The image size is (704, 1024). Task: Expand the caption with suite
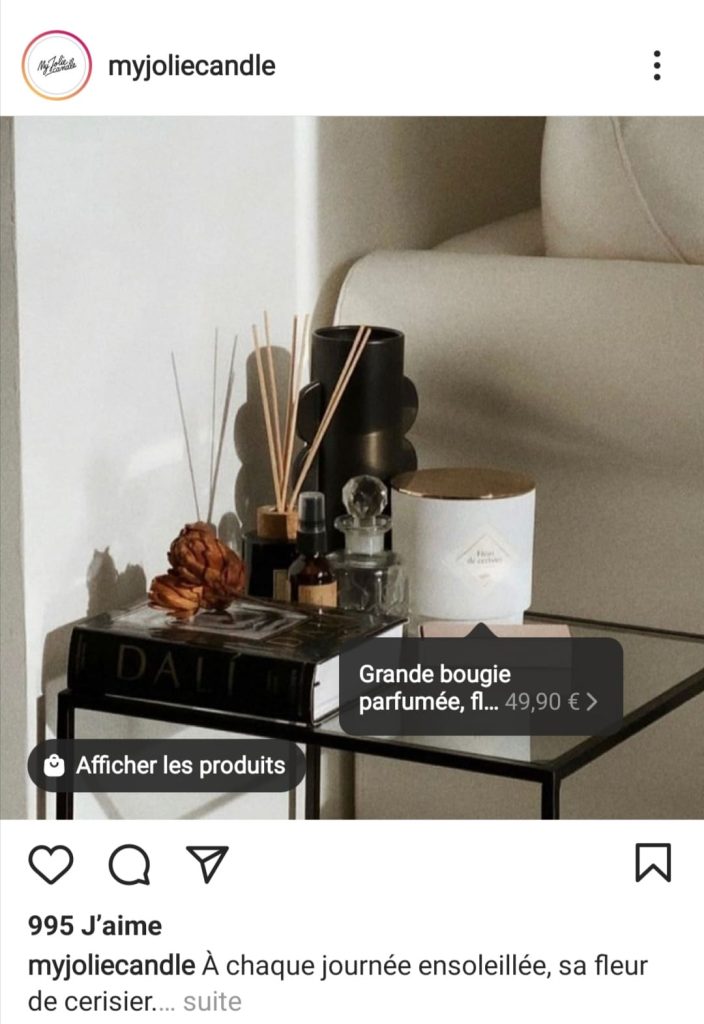tap(212, 1000)
